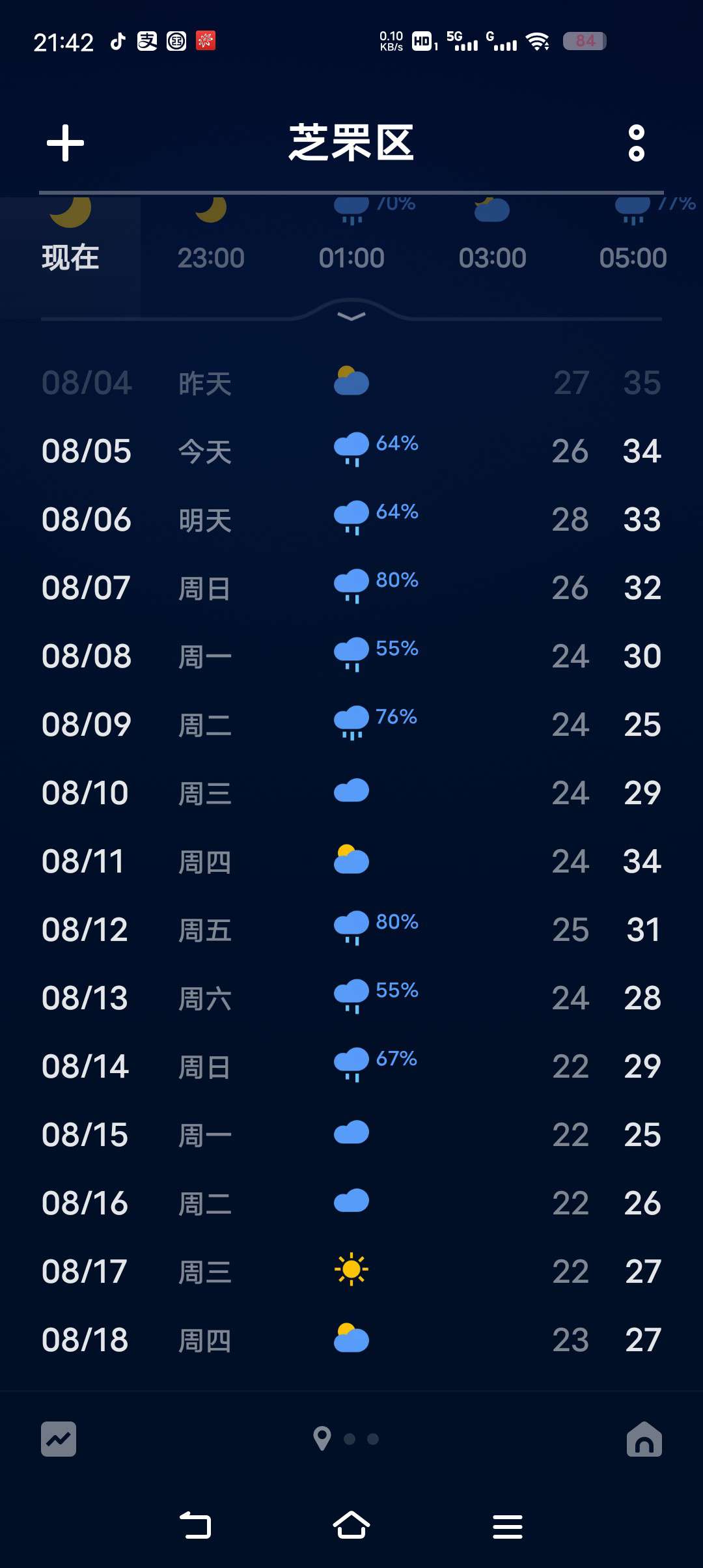Go back using system back button
703x1568 pixels.
coord(195,1525)
